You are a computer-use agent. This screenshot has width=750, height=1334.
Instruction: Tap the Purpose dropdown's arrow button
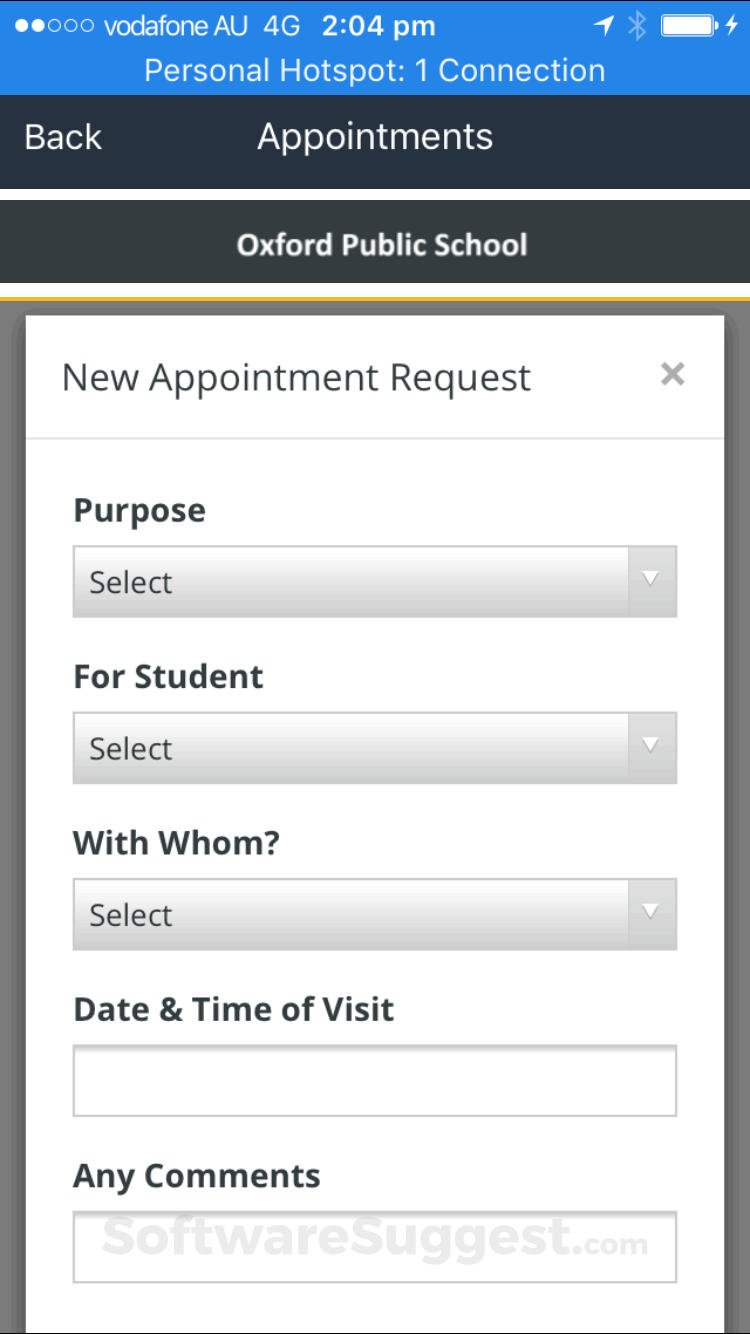tap(652, 581)
